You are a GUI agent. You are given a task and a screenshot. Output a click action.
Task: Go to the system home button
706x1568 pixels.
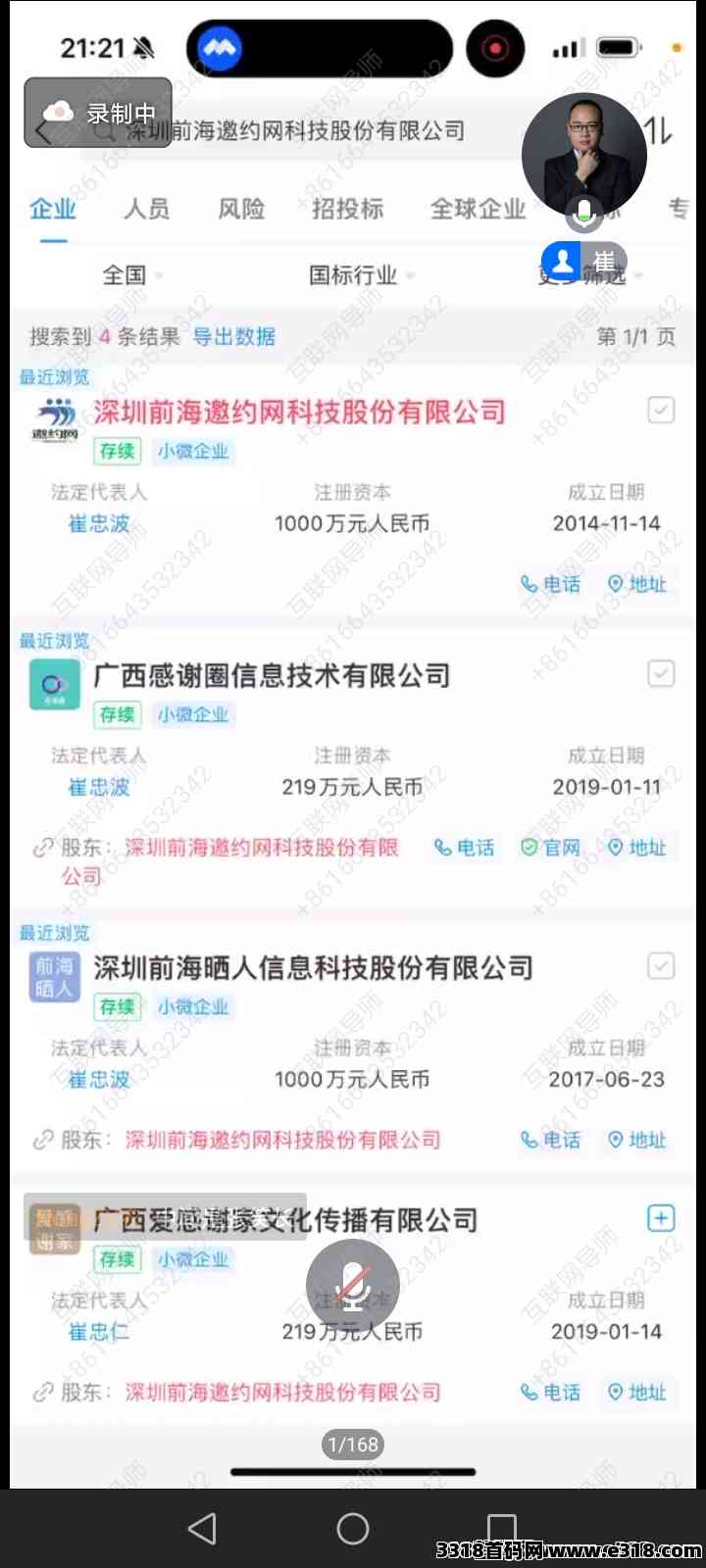pyautogui.click(x=353, y=1529)
